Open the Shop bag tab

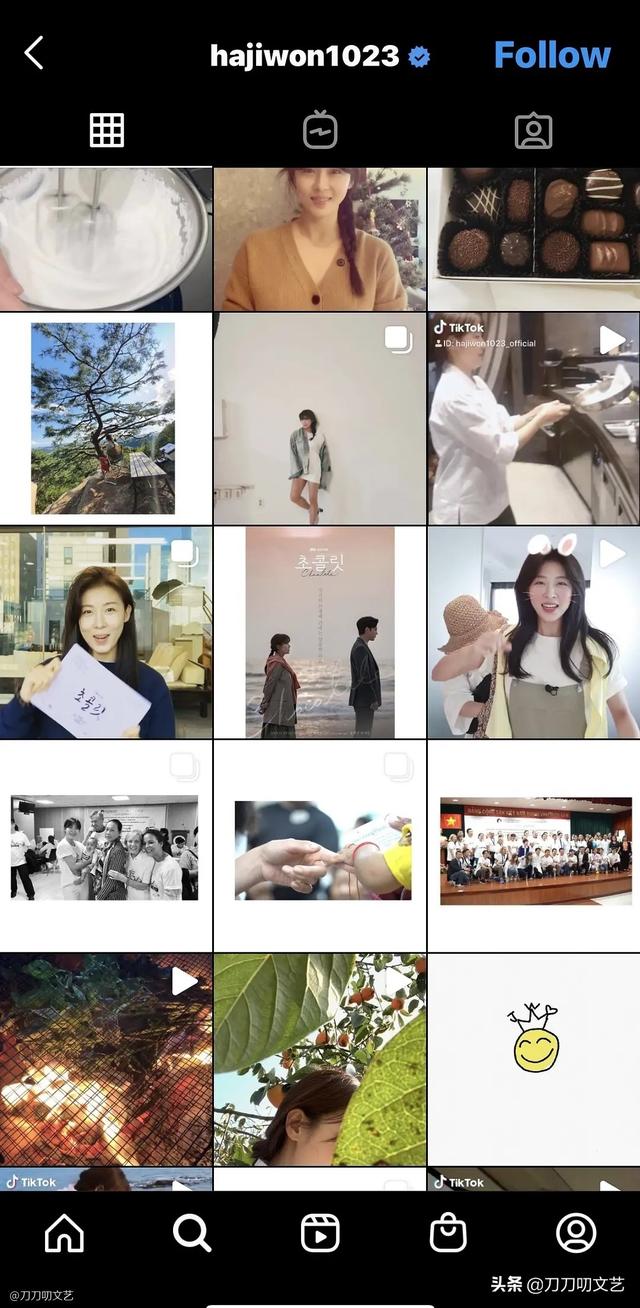[448, 1234]
